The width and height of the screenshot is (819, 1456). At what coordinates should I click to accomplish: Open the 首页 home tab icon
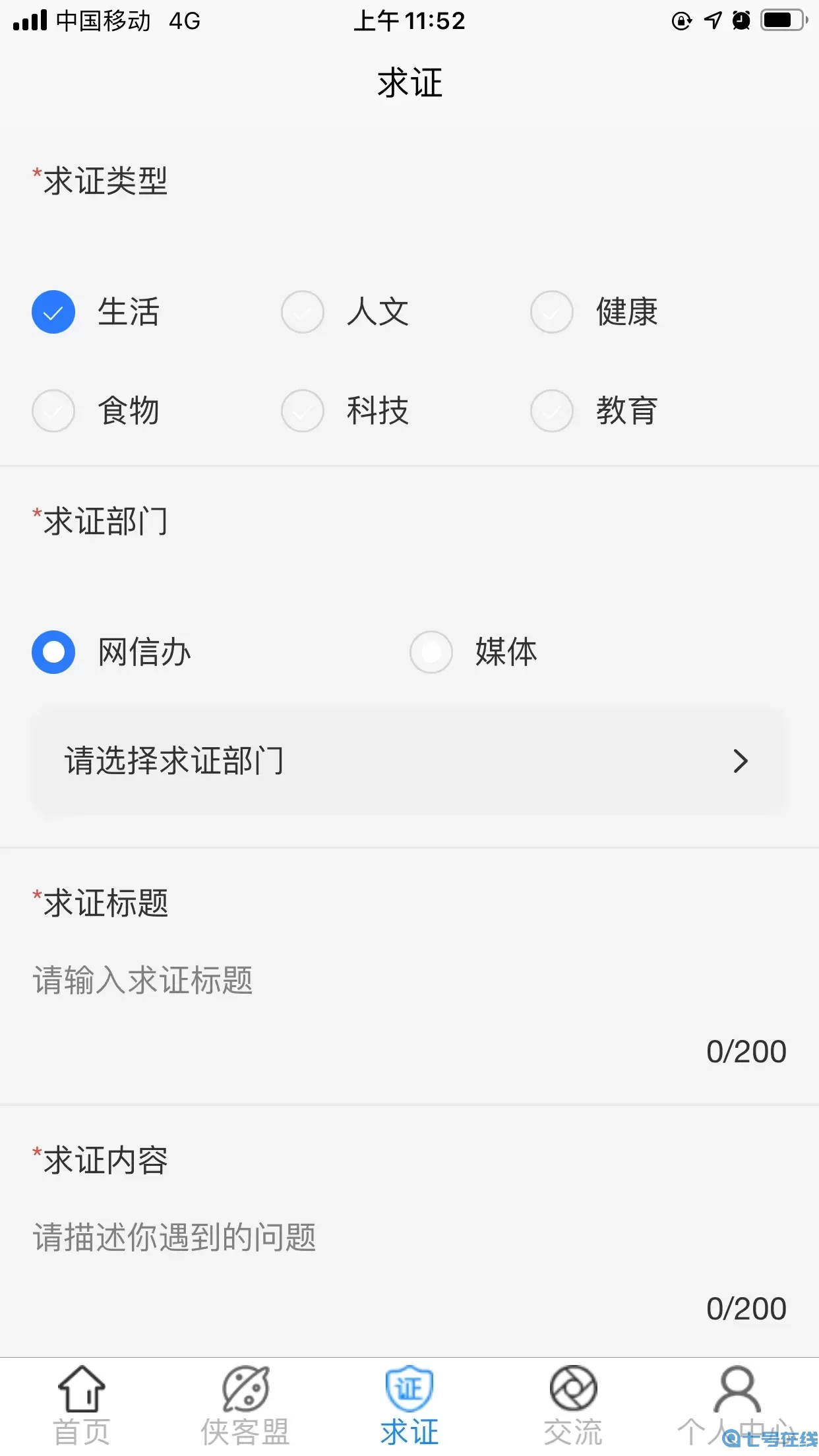pos(81,1387)
